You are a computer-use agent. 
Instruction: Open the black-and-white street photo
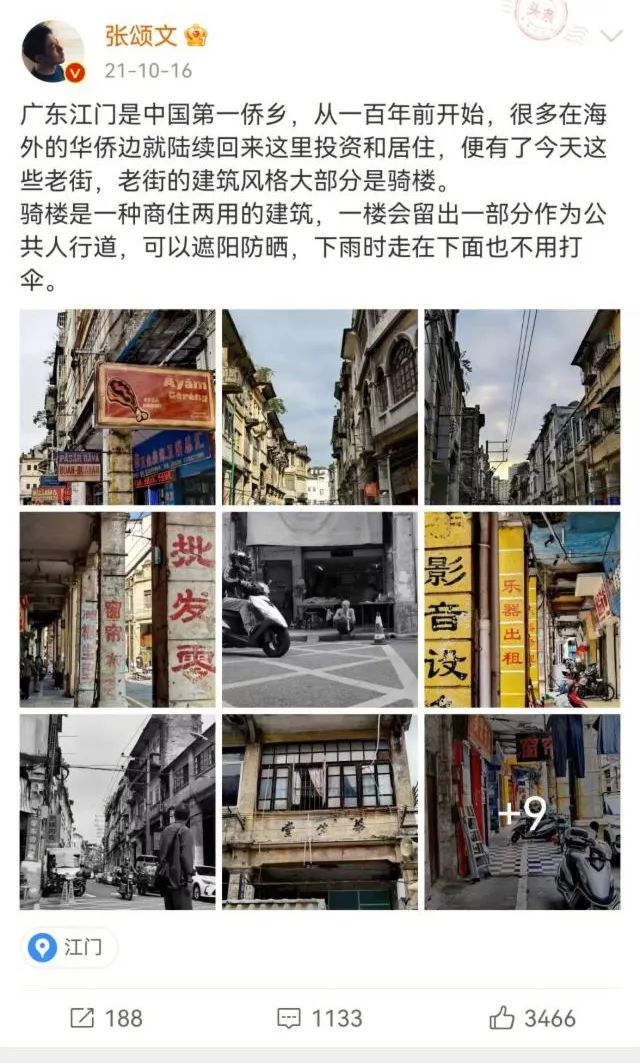(117, 811)
